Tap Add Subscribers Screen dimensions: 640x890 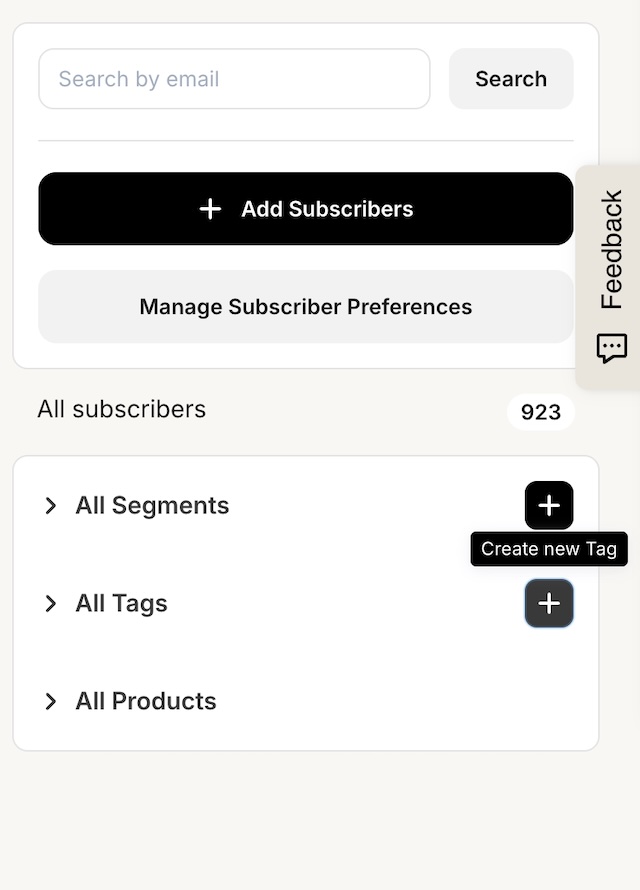306,209
